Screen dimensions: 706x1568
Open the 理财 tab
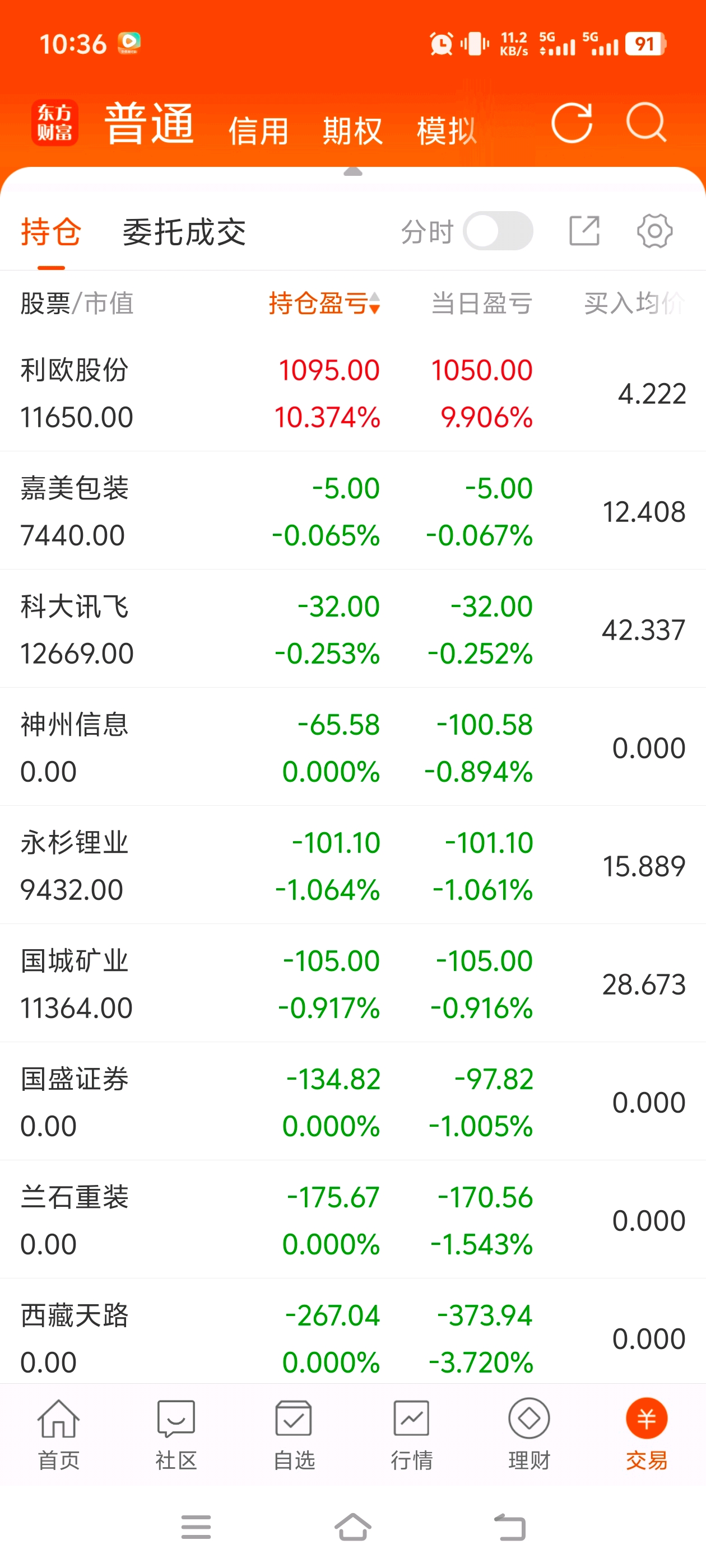click(x=529, y=1435)
